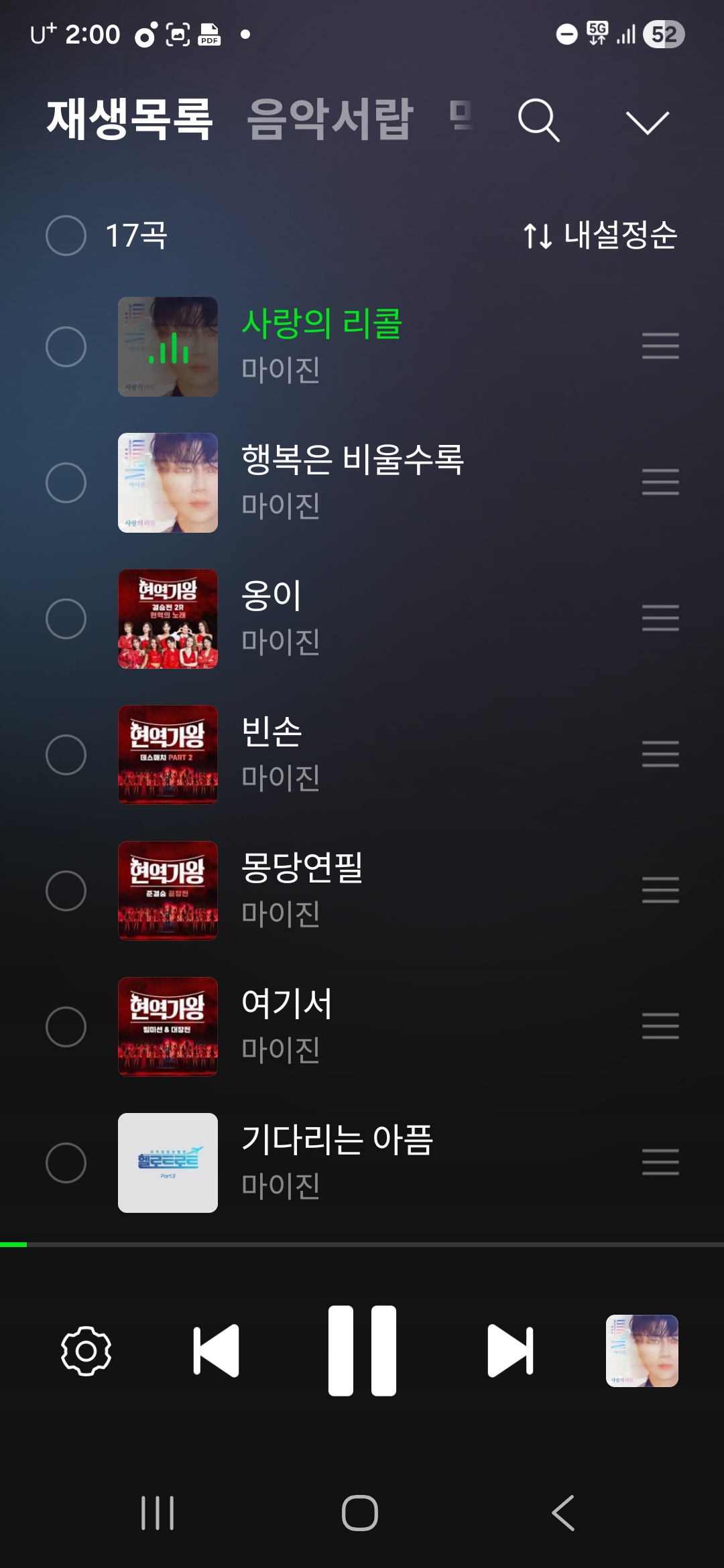Skip to the previous track

click(x=216, y=1351)
